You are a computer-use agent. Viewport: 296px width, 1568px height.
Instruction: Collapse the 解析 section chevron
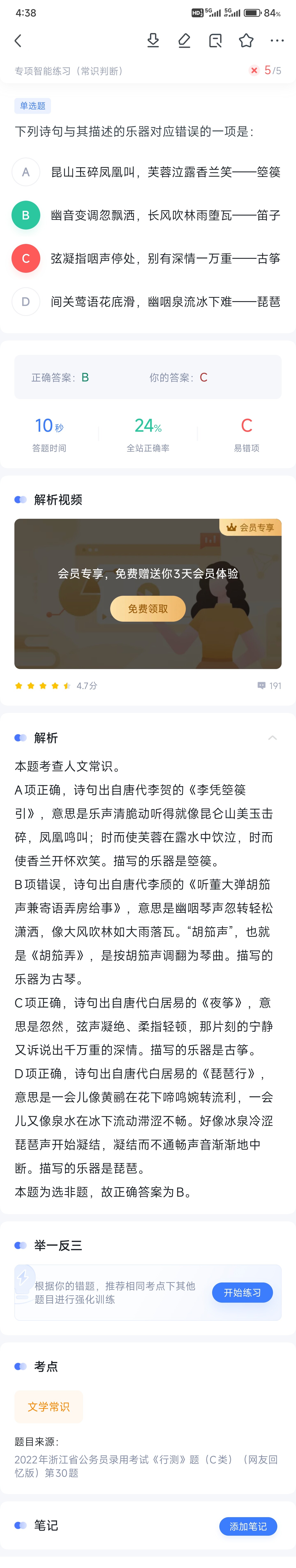(272, 738)
